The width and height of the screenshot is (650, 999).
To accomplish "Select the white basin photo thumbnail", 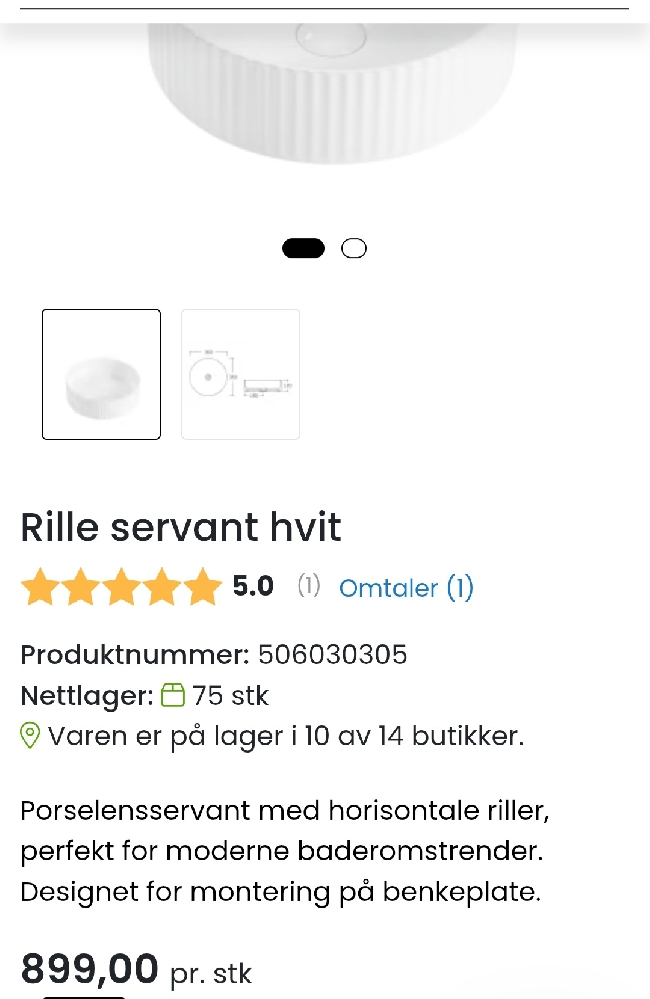I will pos(101,374).
